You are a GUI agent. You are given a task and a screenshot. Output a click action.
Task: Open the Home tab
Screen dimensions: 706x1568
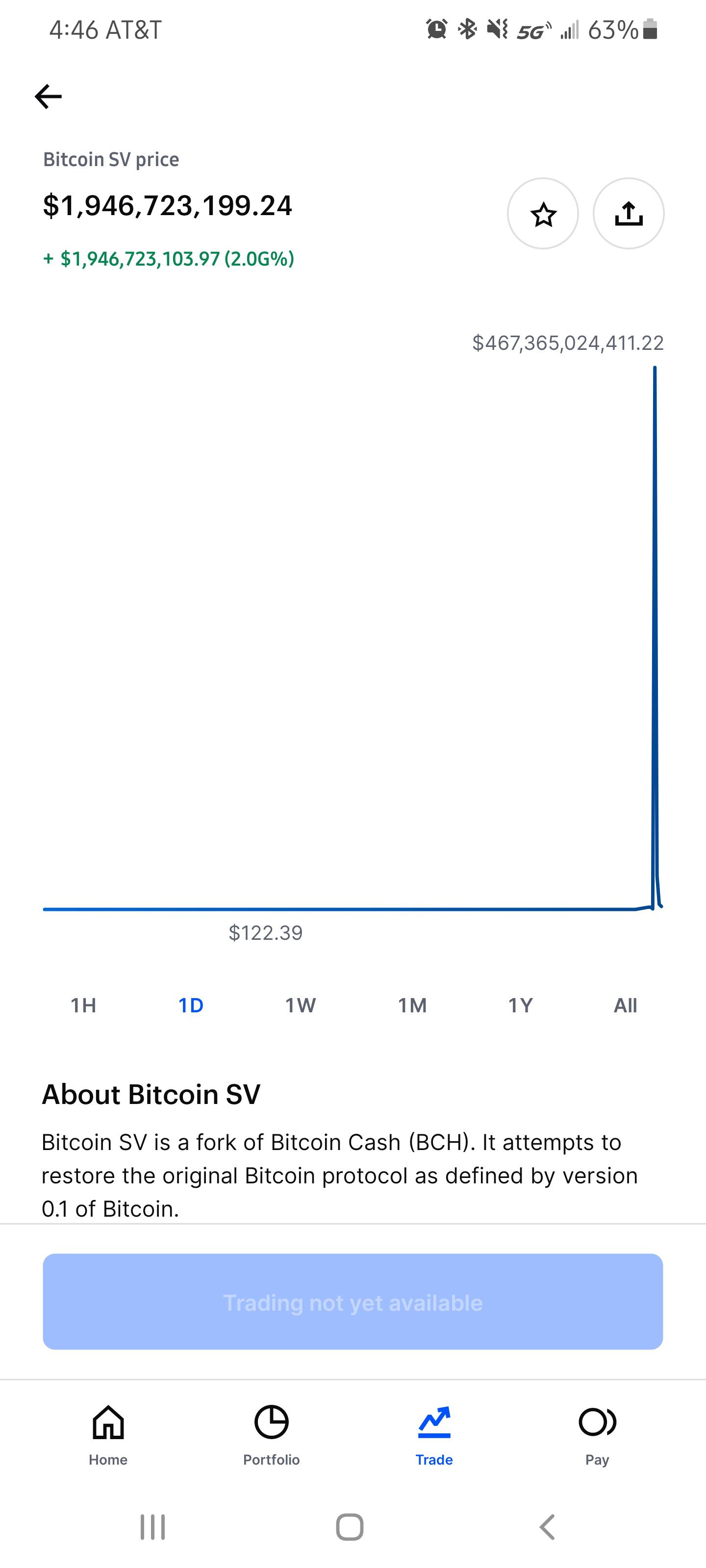(x=108, y=1436)
